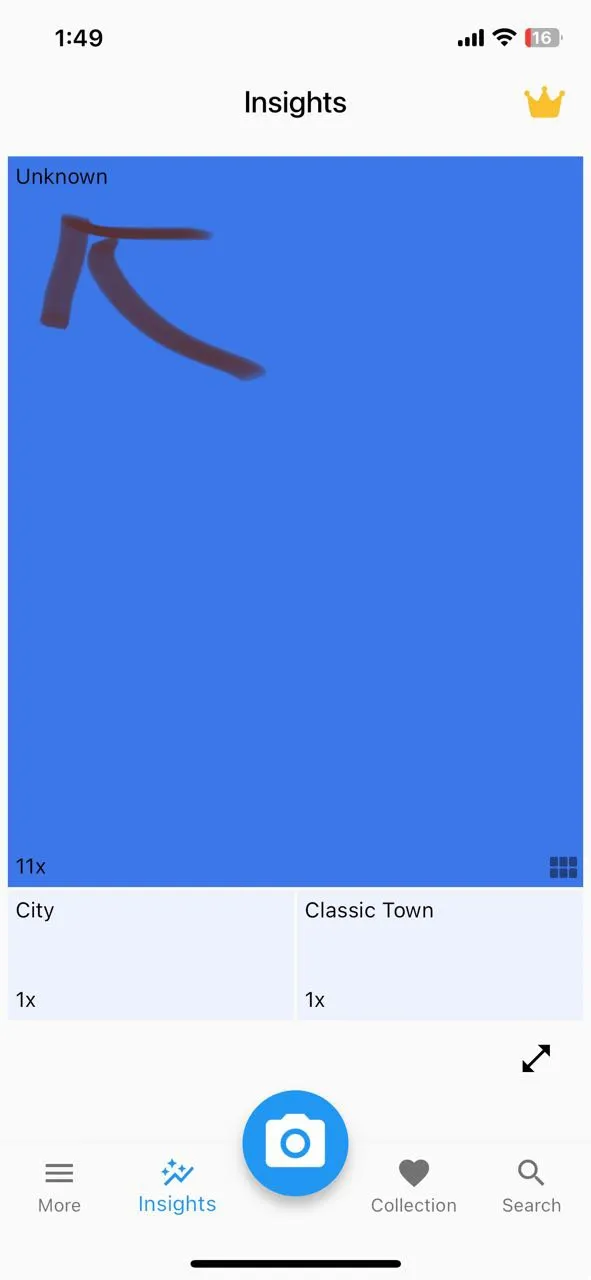This screenshot has height=1280, width=591.
Task: Open the City tile
Action: (x=151, y=955)
